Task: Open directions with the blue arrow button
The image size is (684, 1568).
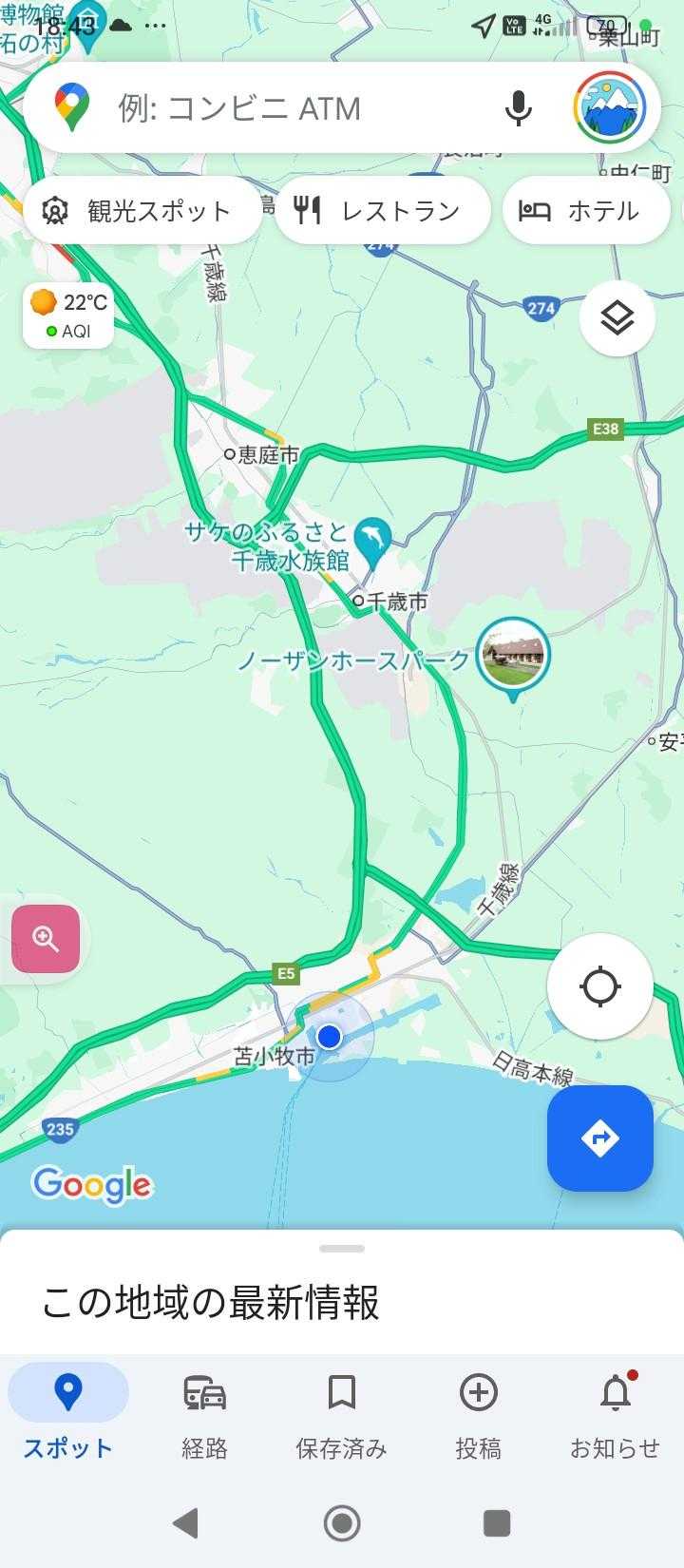Action: click(x=599, y=1138)
